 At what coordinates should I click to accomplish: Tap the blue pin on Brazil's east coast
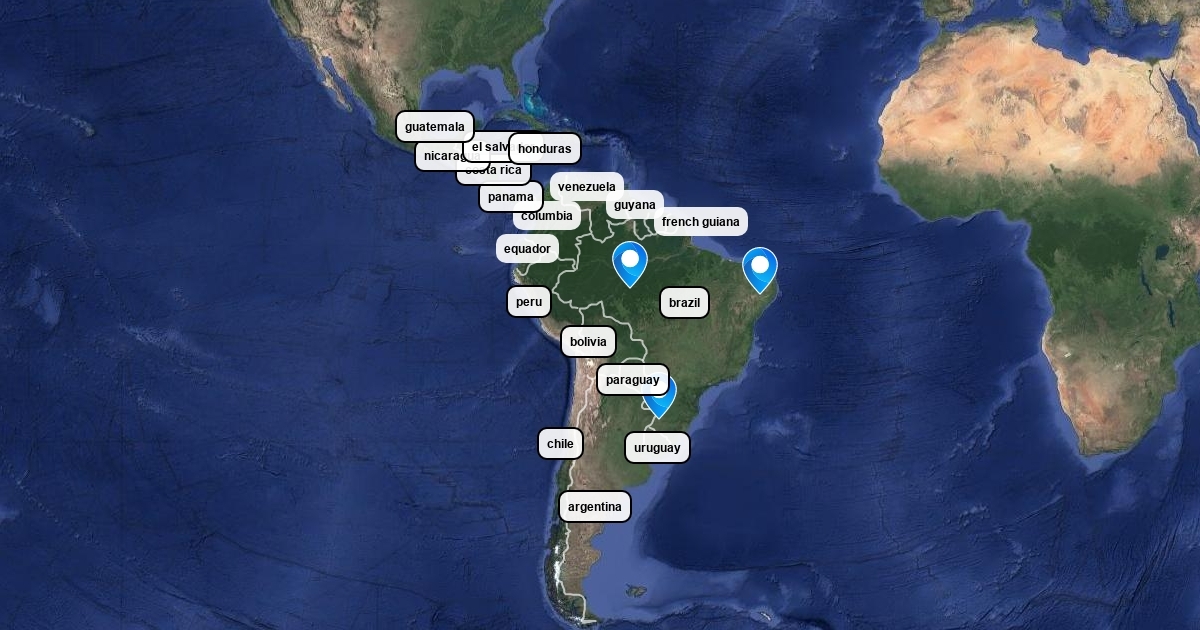(x=760, y=270)
